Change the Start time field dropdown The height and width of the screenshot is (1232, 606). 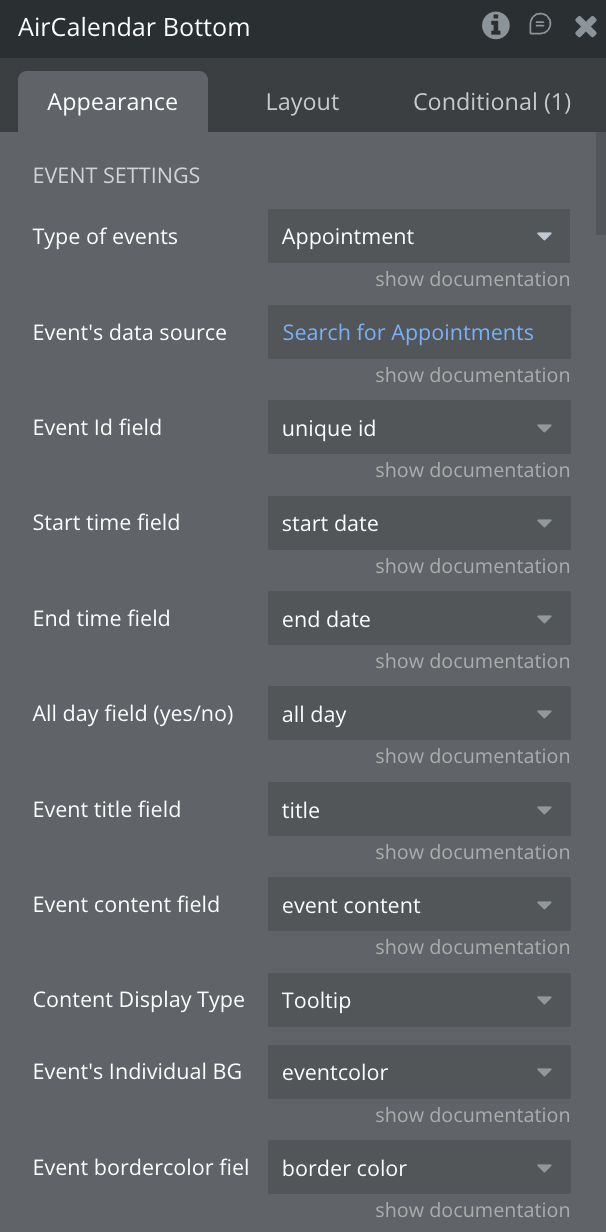click(x=418, y=524)
